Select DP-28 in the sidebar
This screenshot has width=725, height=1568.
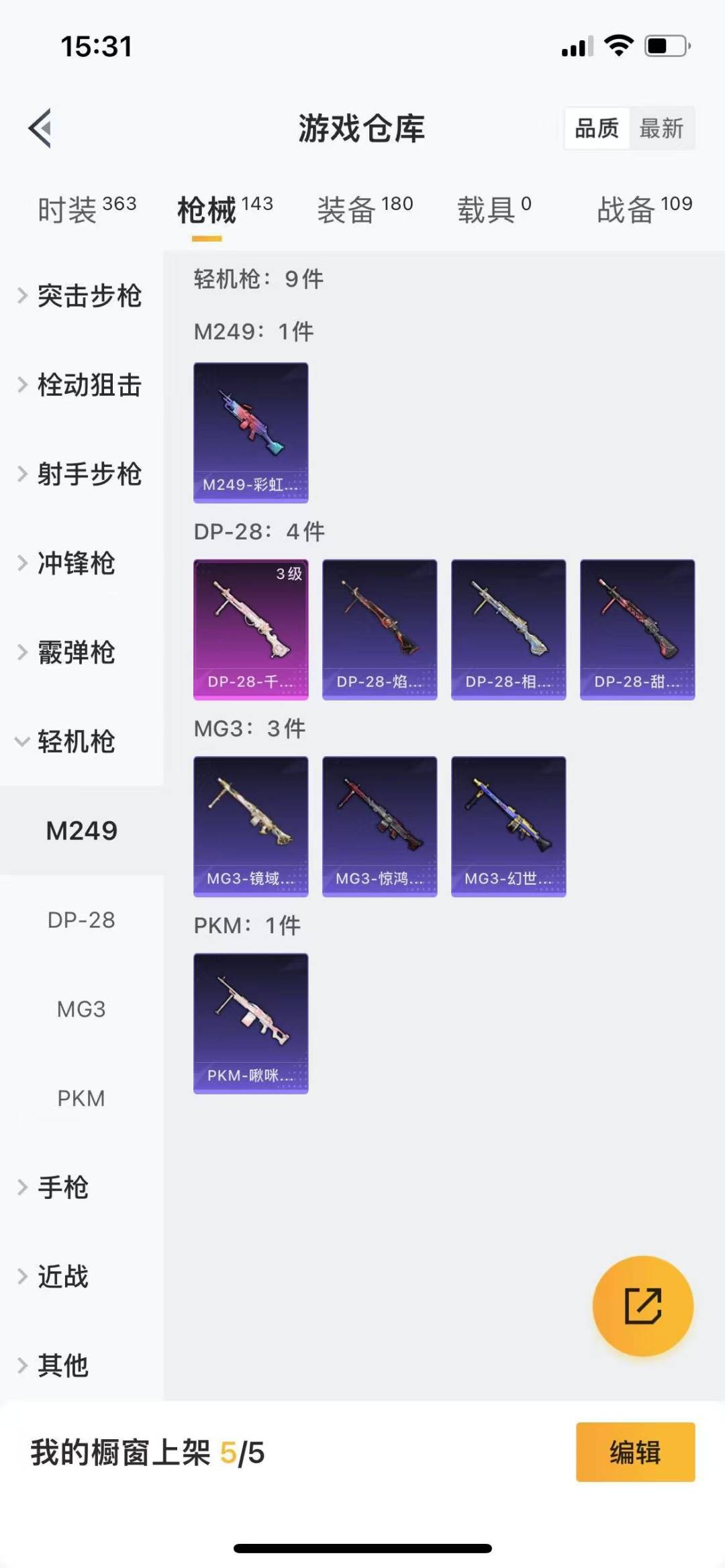(81, 920)
